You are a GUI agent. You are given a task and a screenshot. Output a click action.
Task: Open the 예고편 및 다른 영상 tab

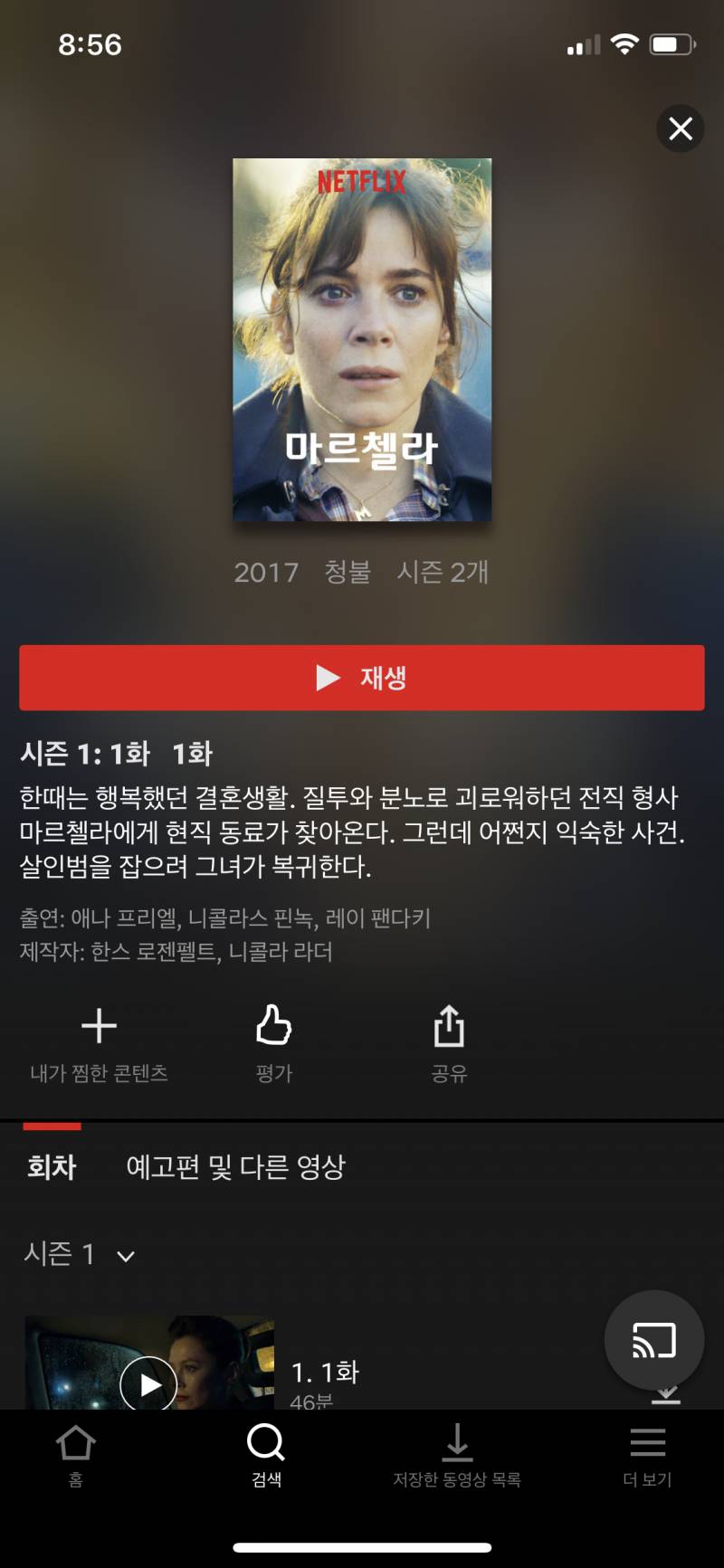(235, 1166)
